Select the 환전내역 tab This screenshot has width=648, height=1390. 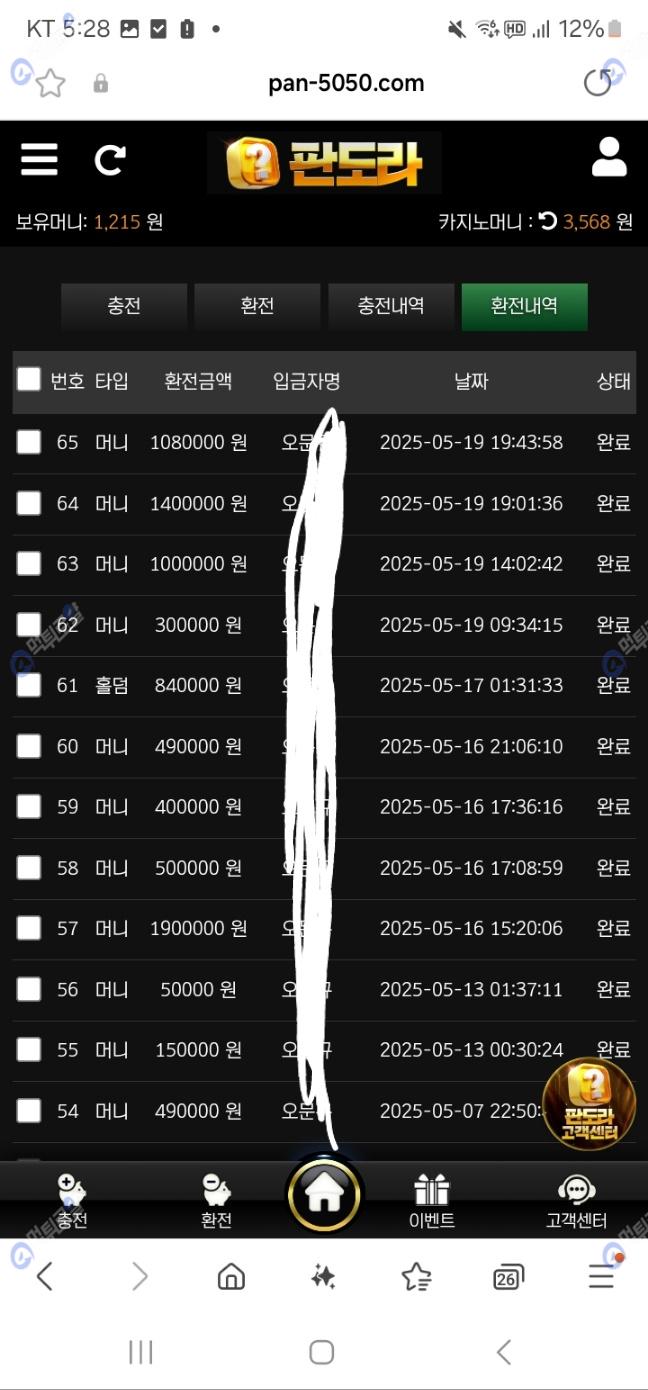click(x=524, y=306)
